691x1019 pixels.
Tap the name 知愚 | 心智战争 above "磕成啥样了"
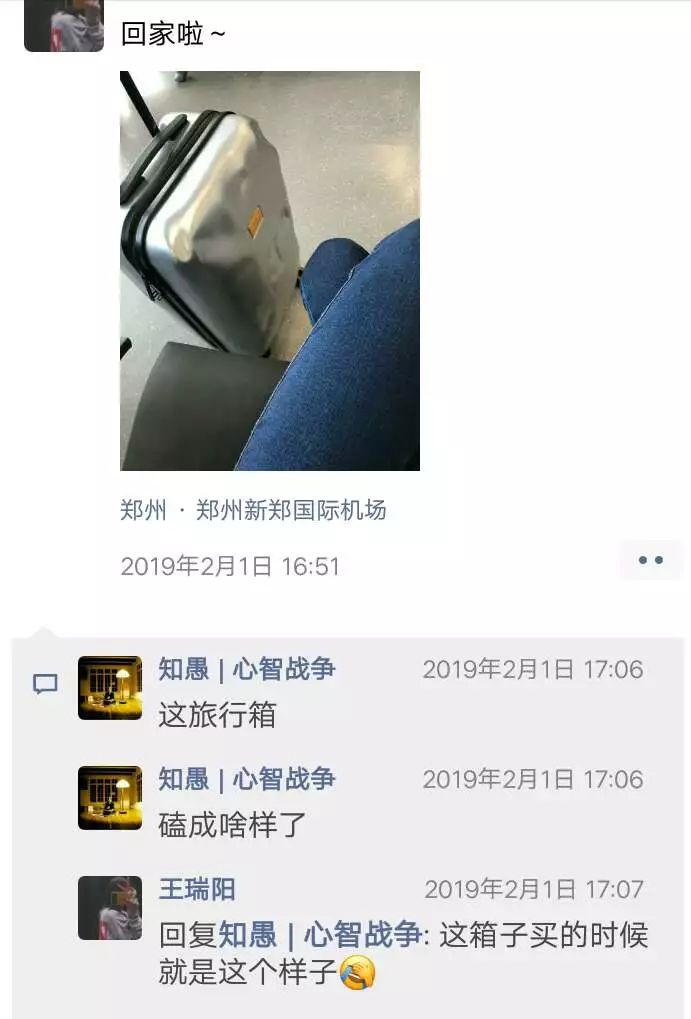click(247, 779)
